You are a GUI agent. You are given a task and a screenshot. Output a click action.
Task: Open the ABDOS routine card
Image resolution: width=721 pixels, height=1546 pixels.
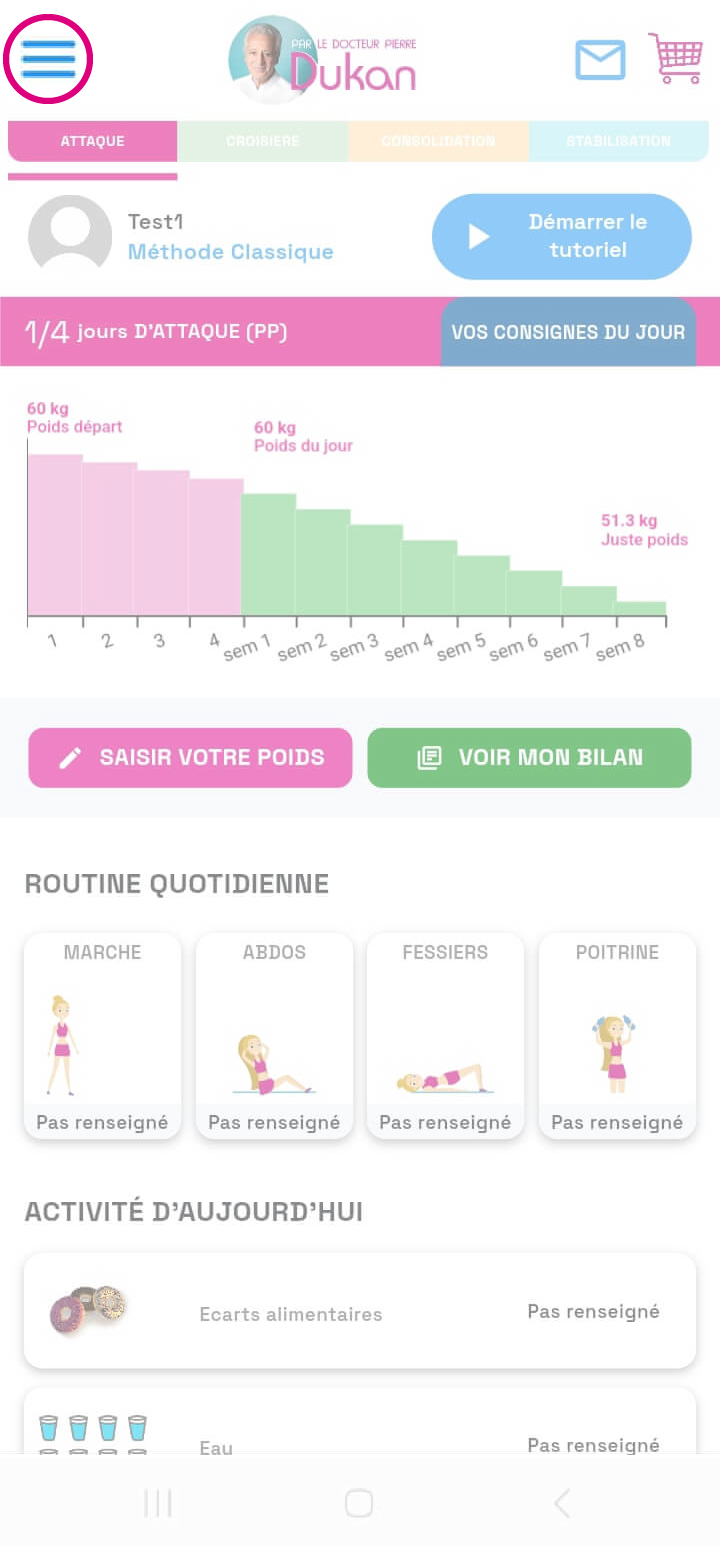[x=274, y=1035]
